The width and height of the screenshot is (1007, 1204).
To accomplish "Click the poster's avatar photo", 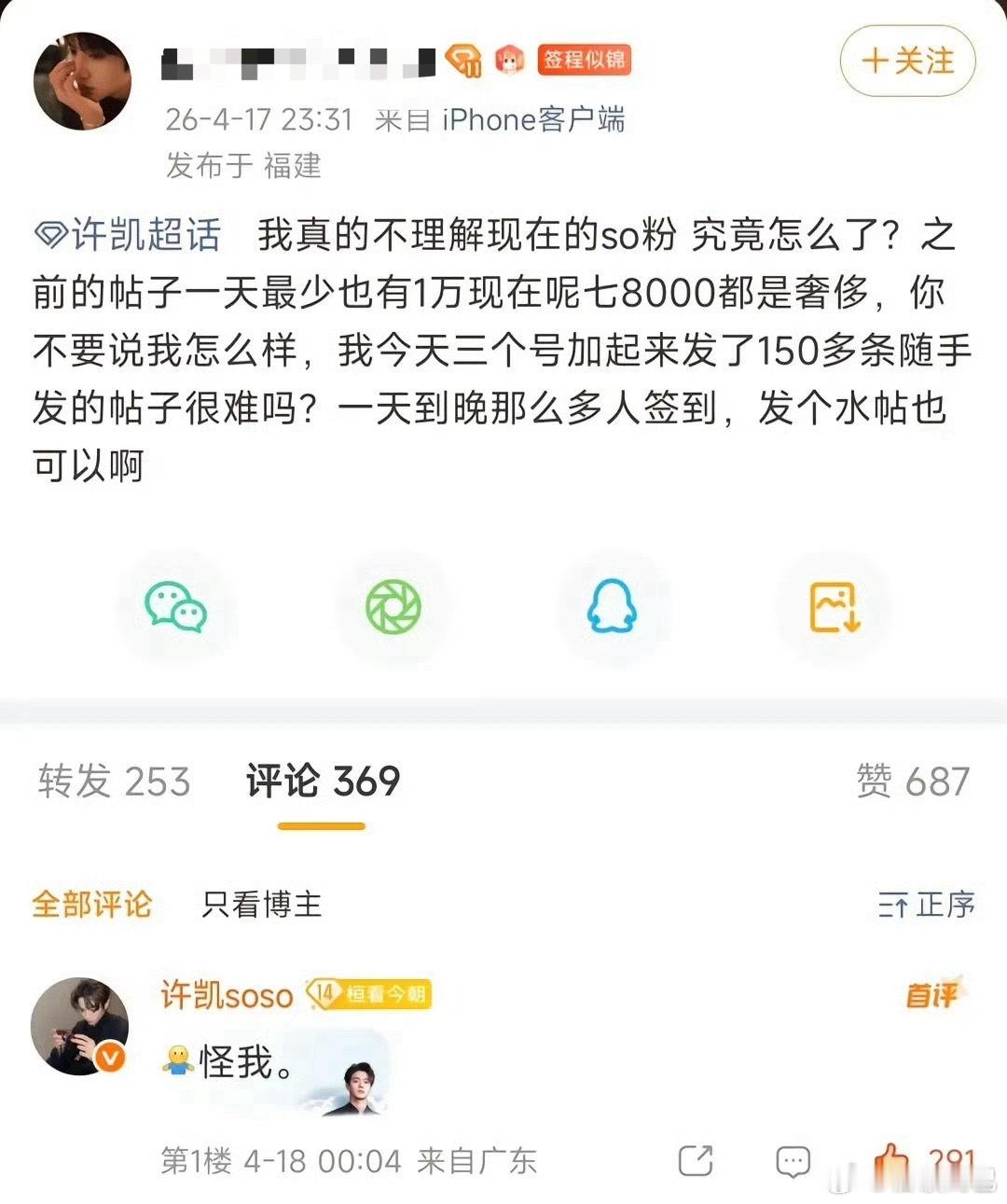I will [82, 79].
